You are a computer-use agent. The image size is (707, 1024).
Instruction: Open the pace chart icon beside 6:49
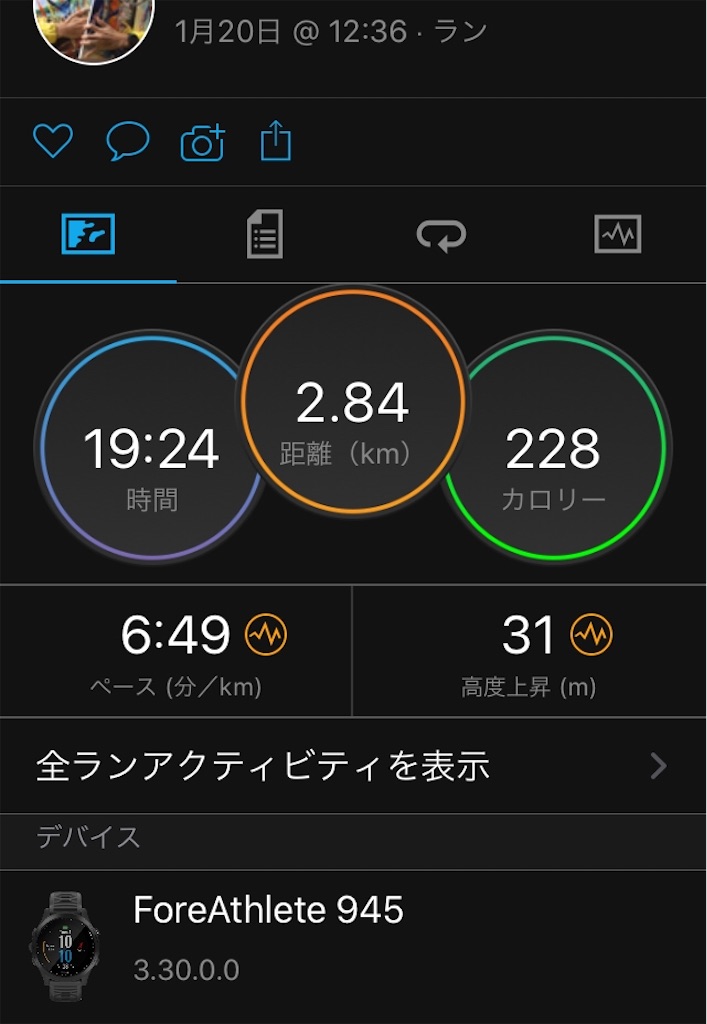(266, 635)
